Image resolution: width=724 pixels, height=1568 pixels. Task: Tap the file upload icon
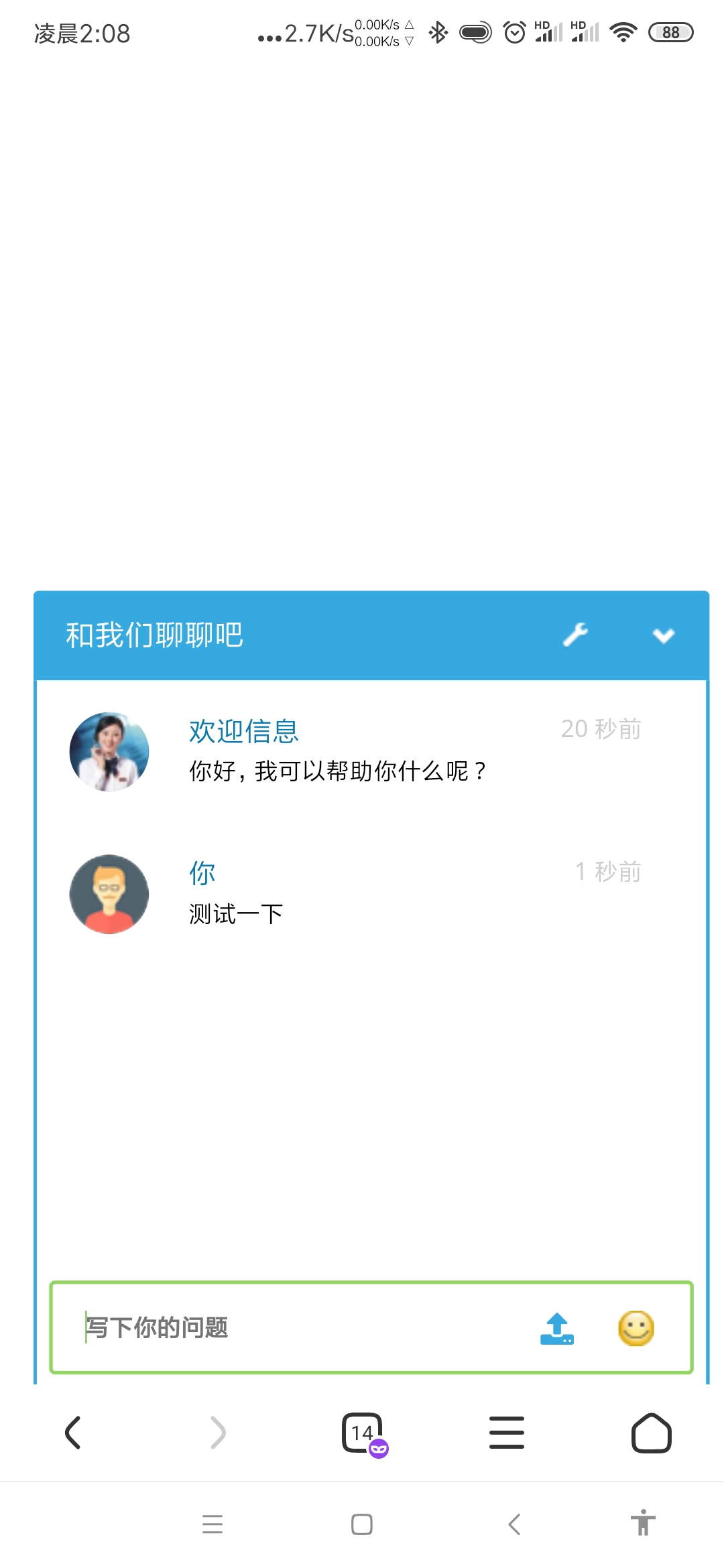coord(557,1328)
